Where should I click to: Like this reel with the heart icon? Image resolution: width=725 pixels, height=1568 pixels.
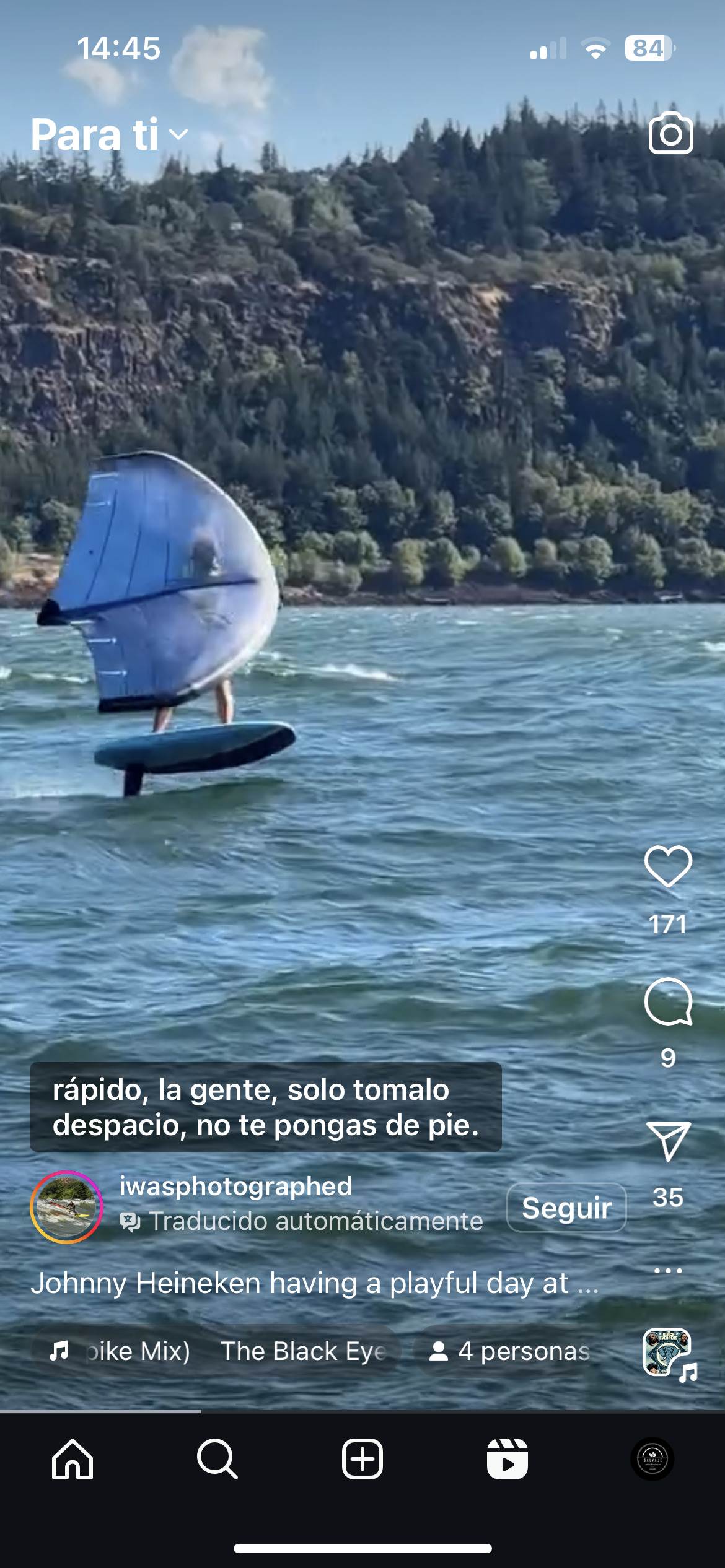click(667, 866)
